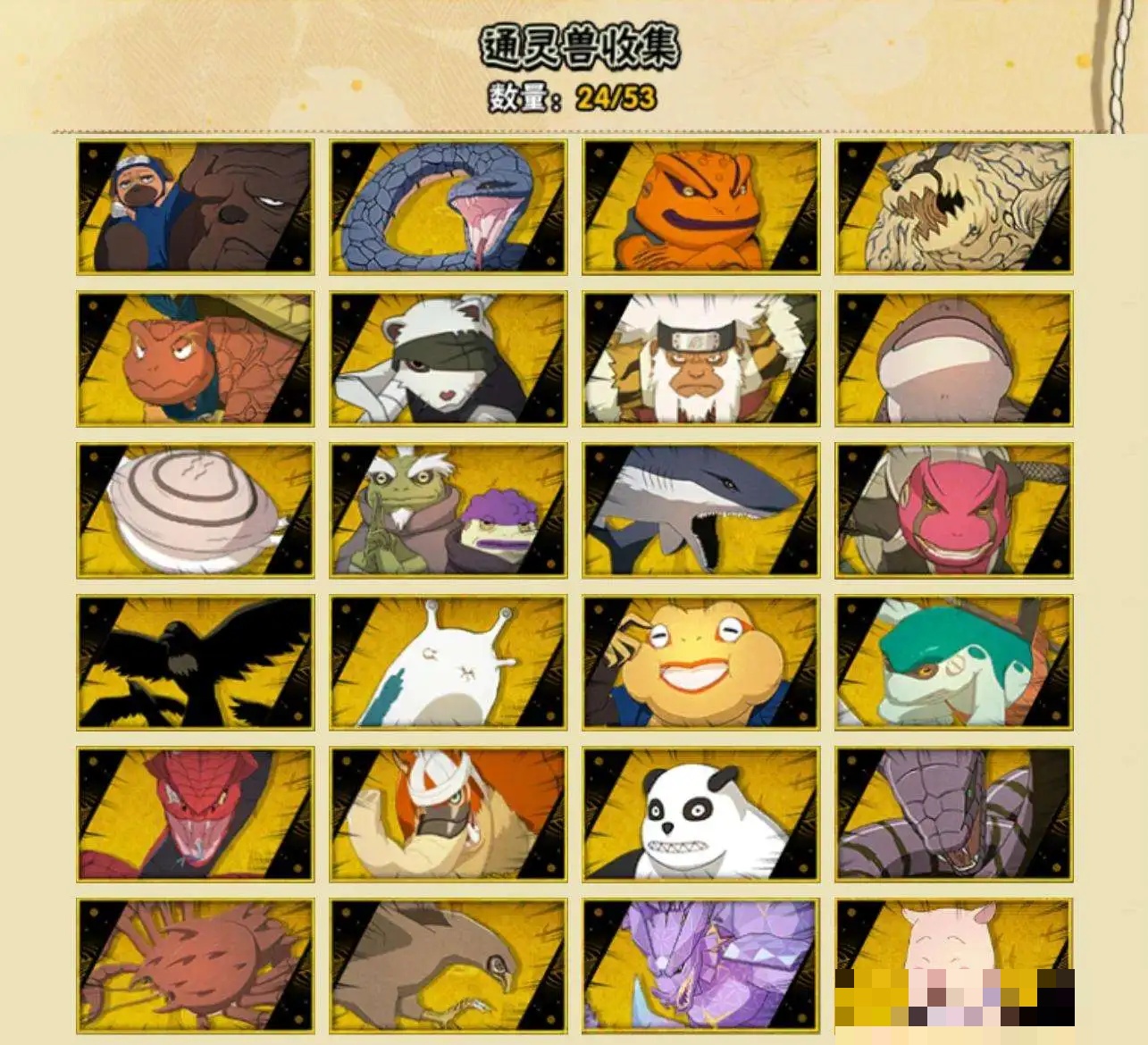Screen dimensions: 1148x1045
Task: Select the two elder sage toads card
Action: click(448, 510)
